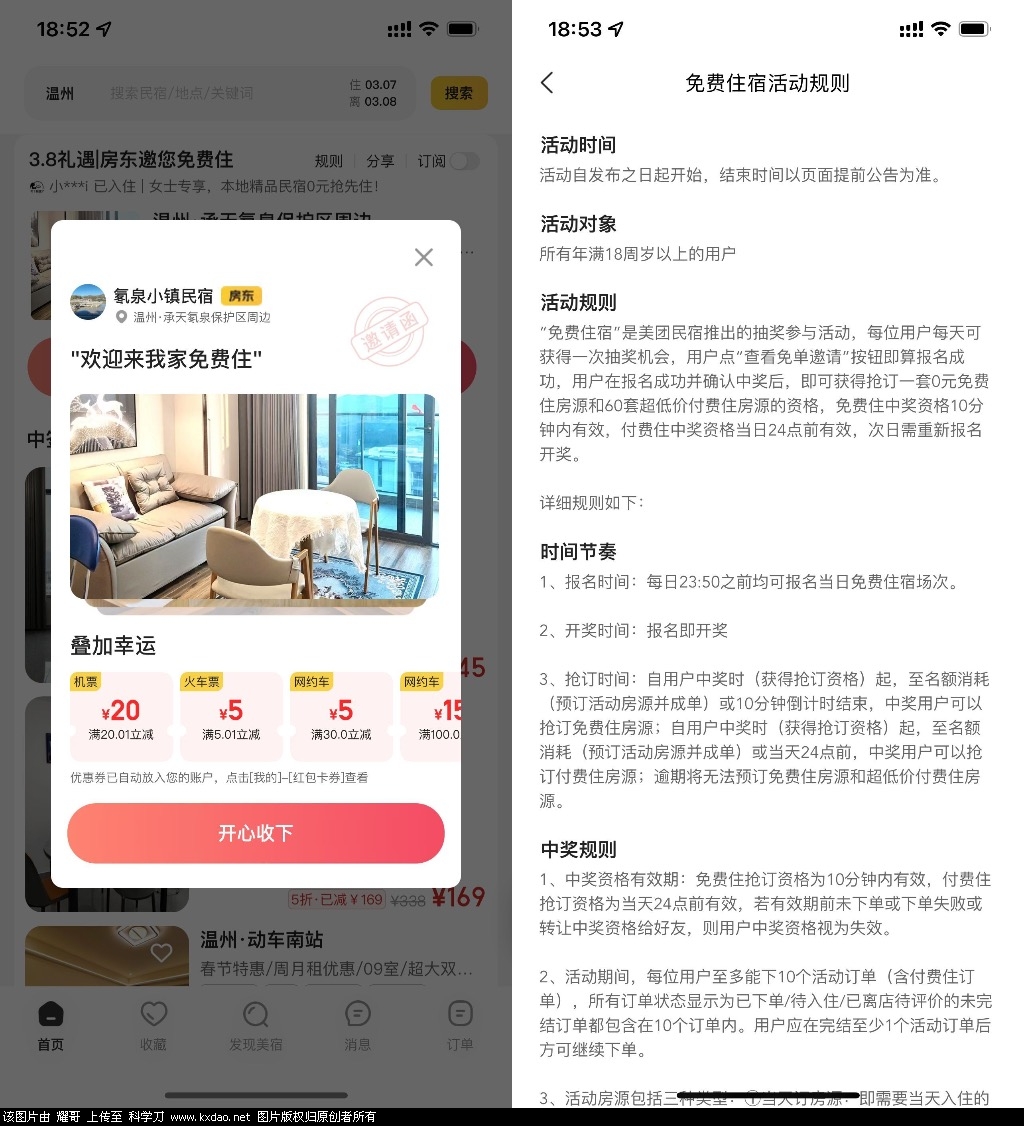The height and width of the screenshot is (1126, 1024).
Task: Select the 机票 ¥20 coupon
Action: pos(121,717)
